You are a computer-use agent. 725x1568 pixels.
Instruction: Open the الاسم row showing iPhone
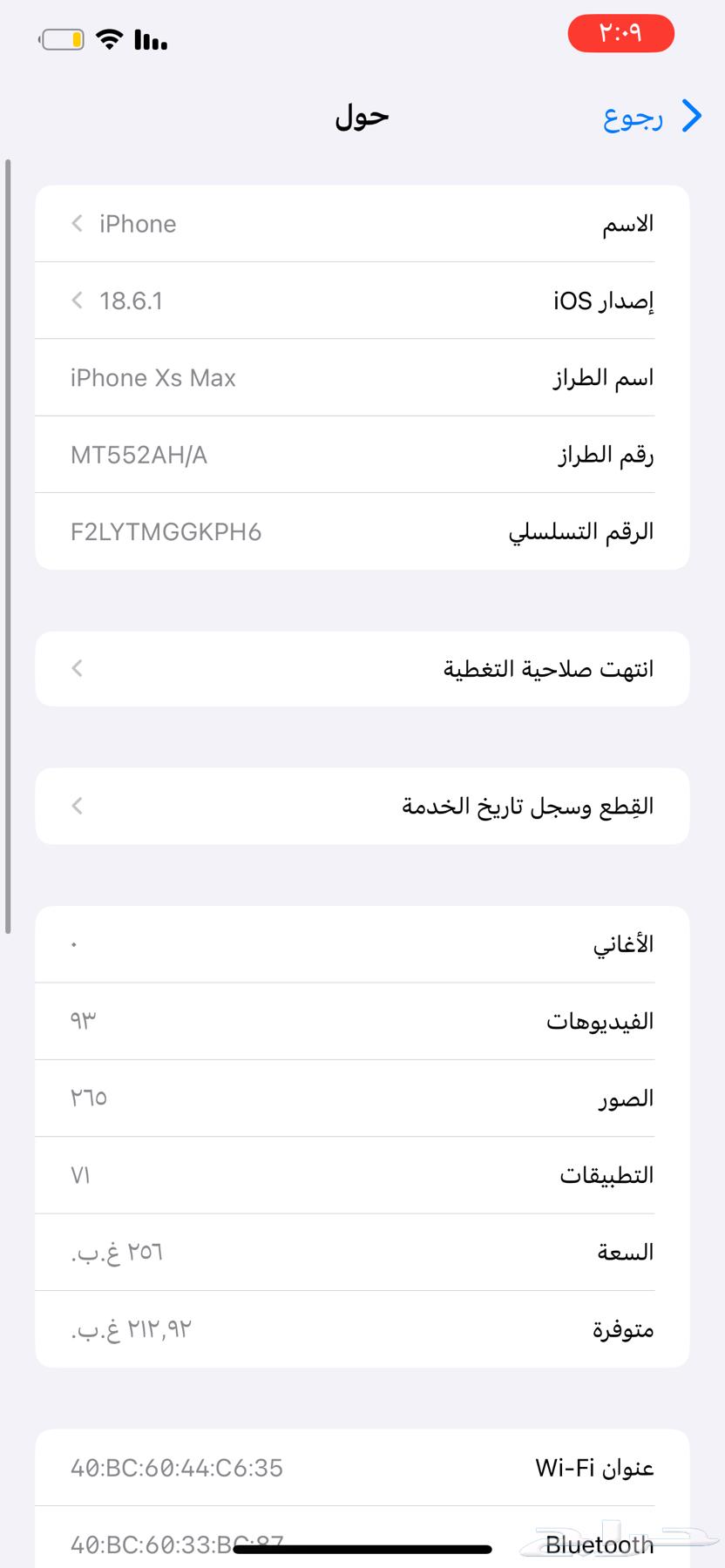(x=362, y=224)
